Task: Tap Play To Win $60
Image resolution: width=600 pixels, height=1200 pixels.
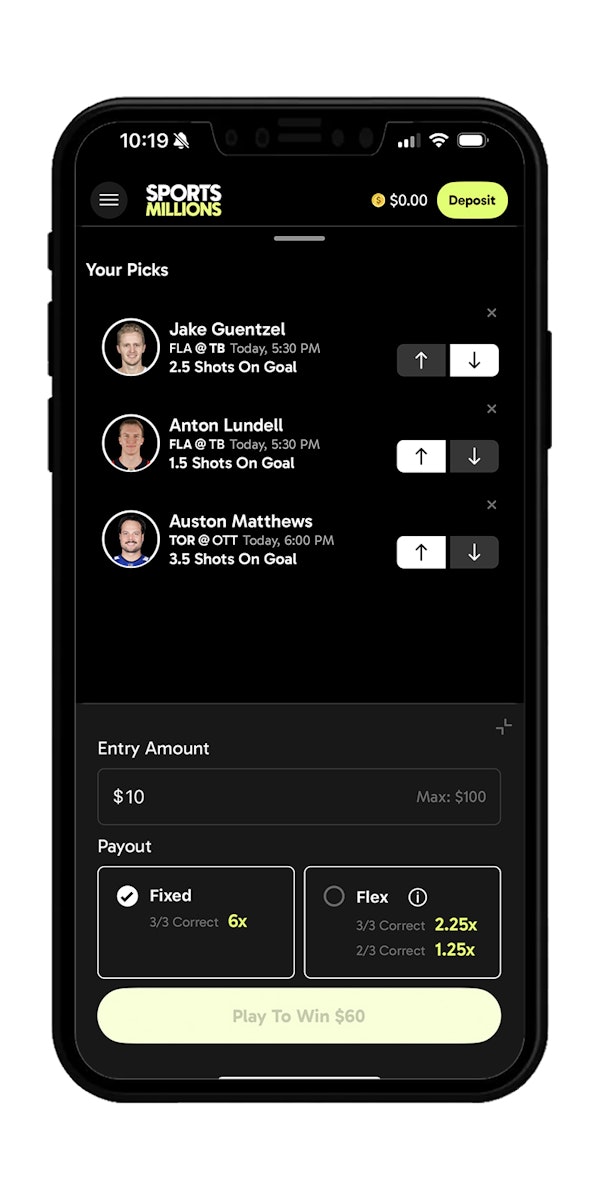Action: coord(298,1016)
